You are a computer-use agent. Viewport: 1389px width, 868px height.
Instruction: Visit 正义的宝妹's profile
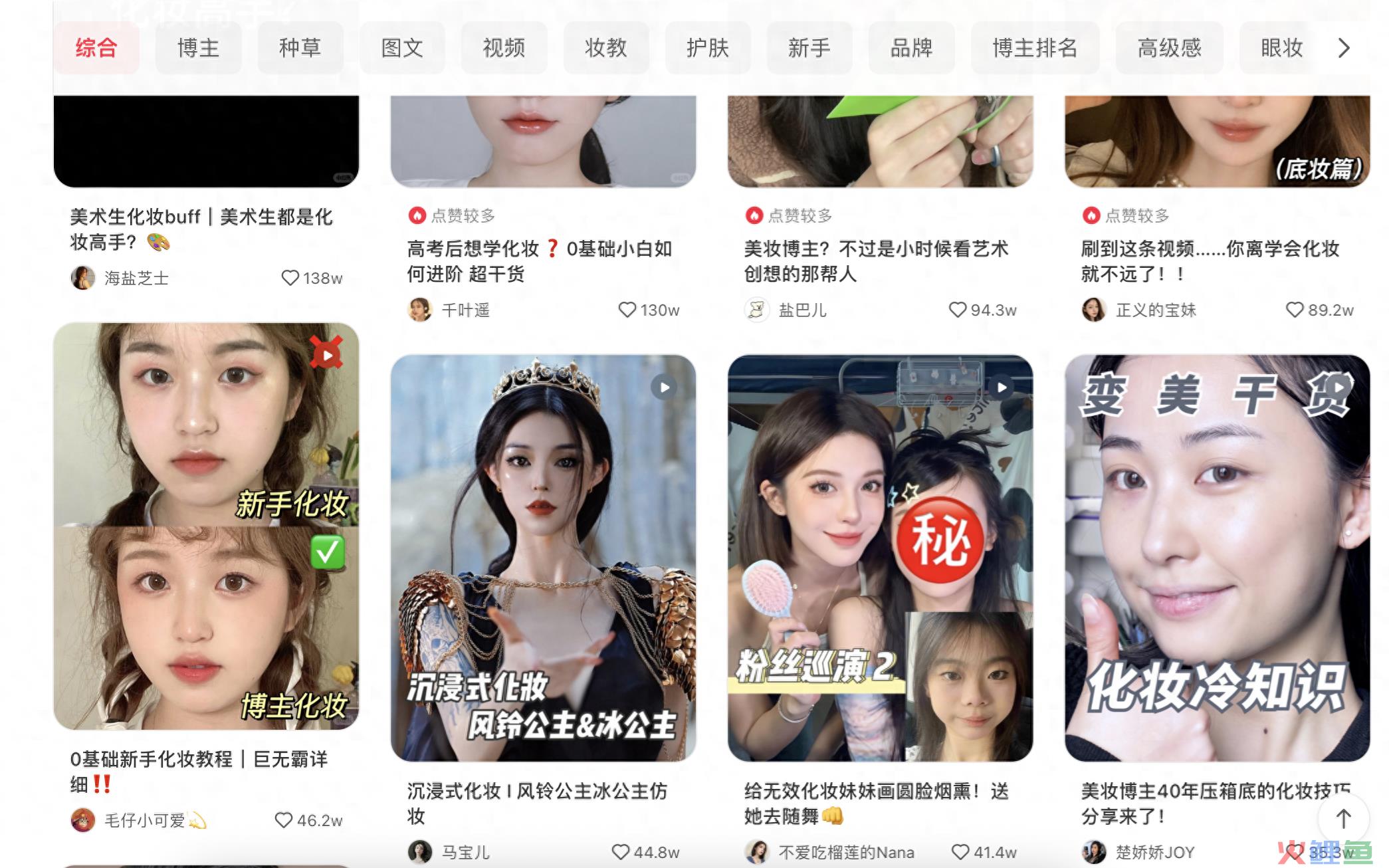(1155, 310)
